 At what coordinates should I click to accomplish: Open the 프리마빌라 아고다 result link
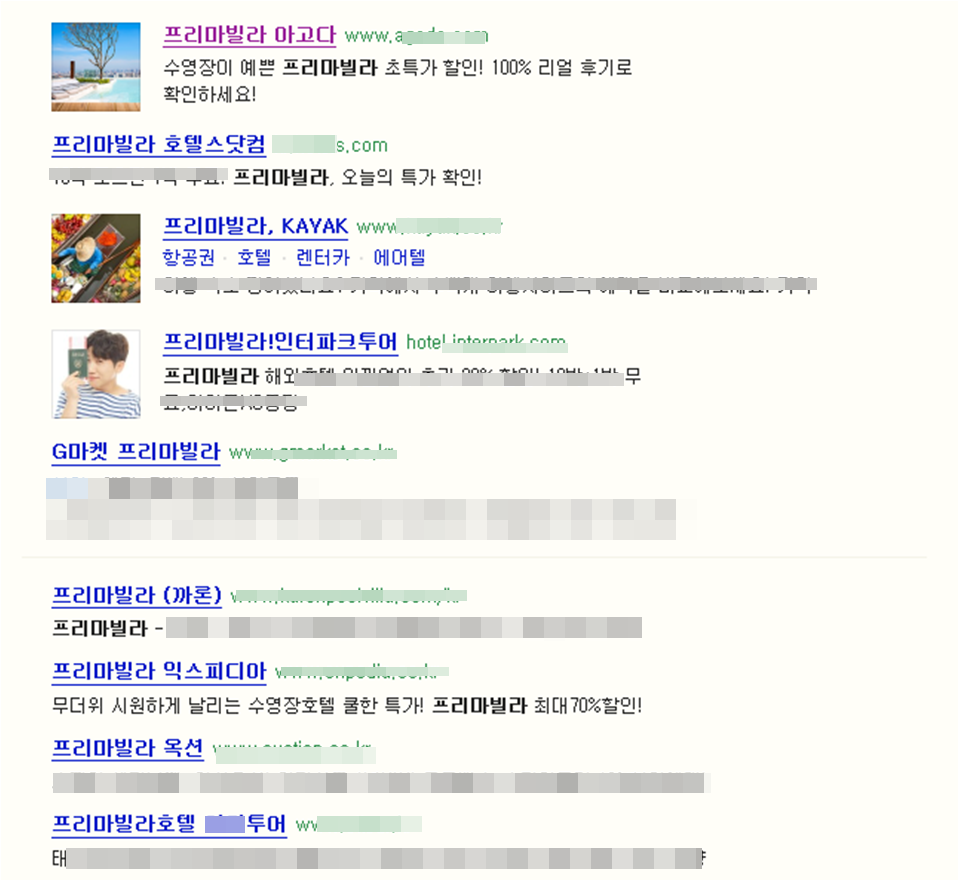[x=249, y=35]
